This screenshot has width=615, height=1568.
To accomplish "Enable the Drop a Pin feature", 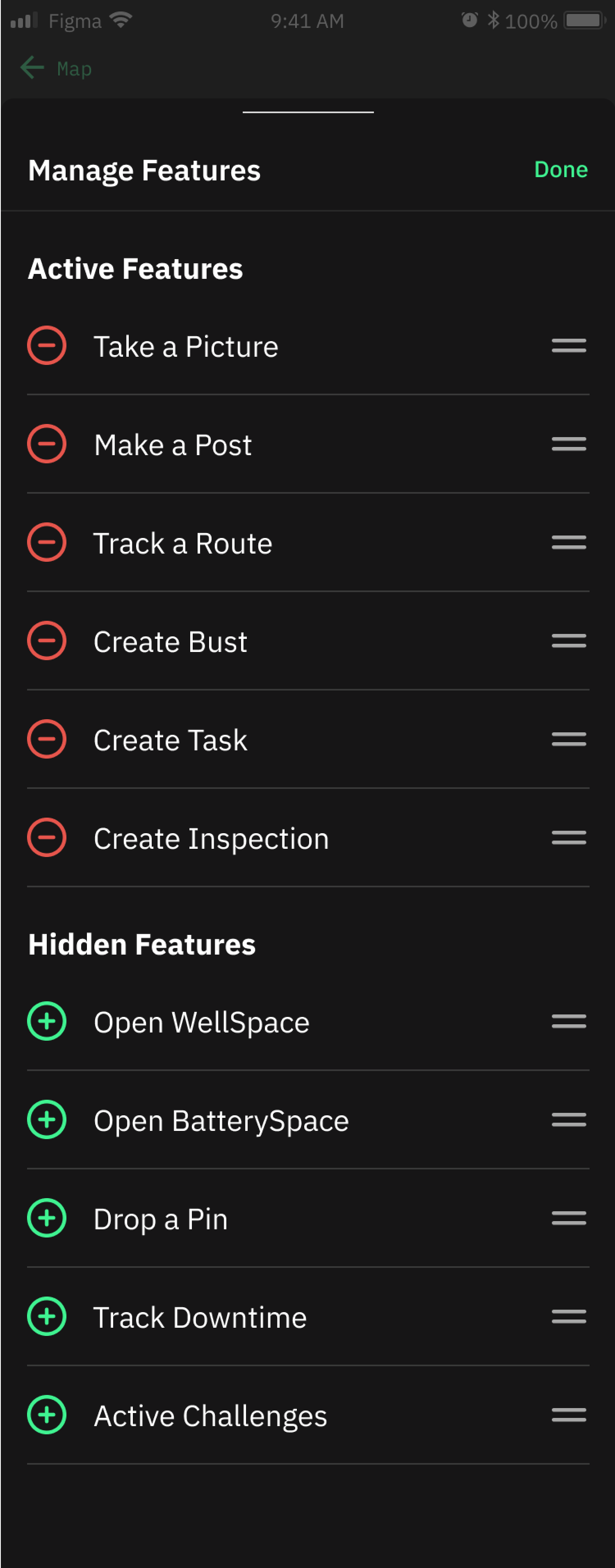I will click(47, 1219).
